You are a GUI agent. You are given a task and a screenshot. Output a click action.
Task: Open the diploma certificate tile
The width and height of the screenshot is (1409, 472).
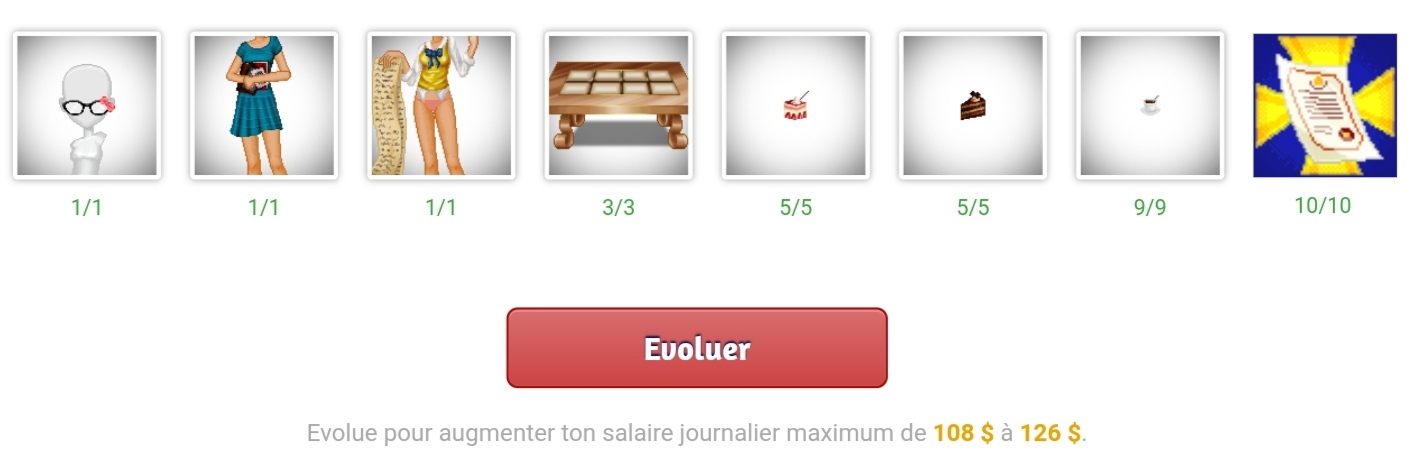[1324, 106]
